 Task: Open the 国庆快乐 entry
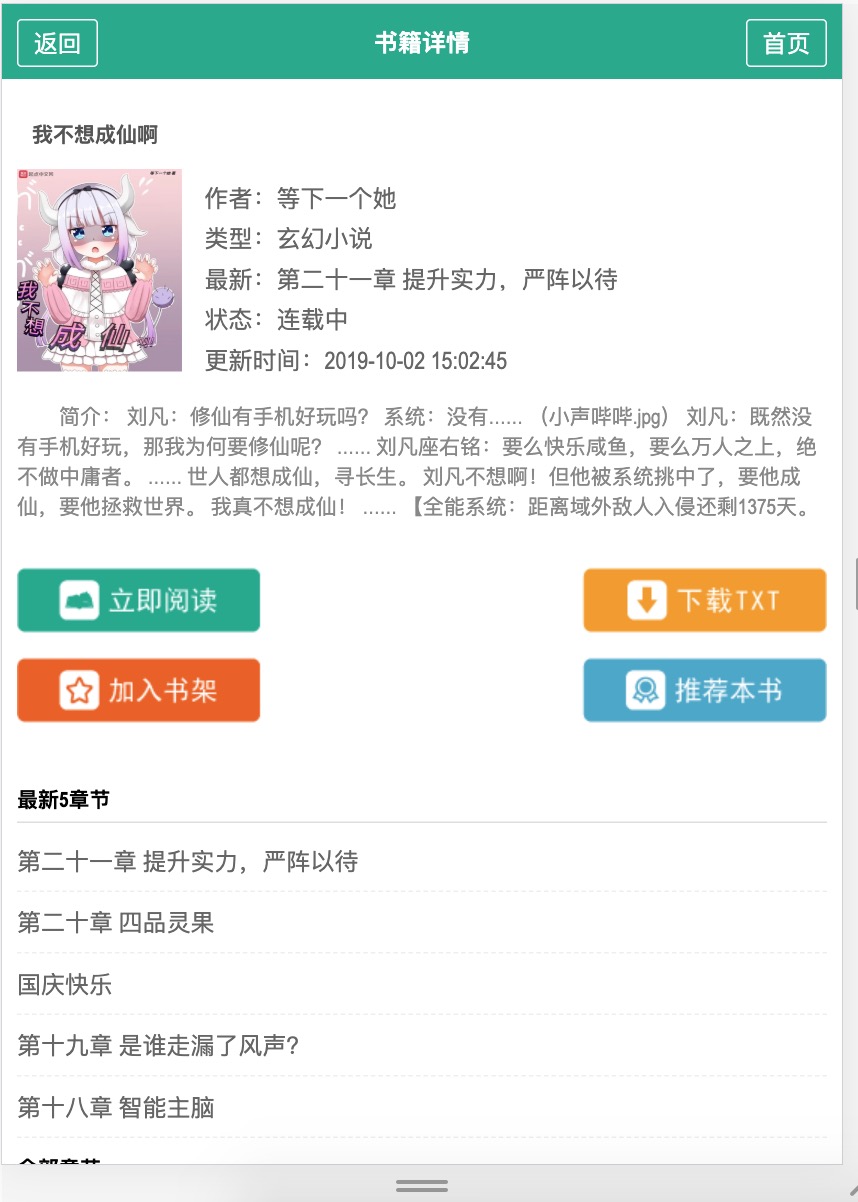click(65, 984)
